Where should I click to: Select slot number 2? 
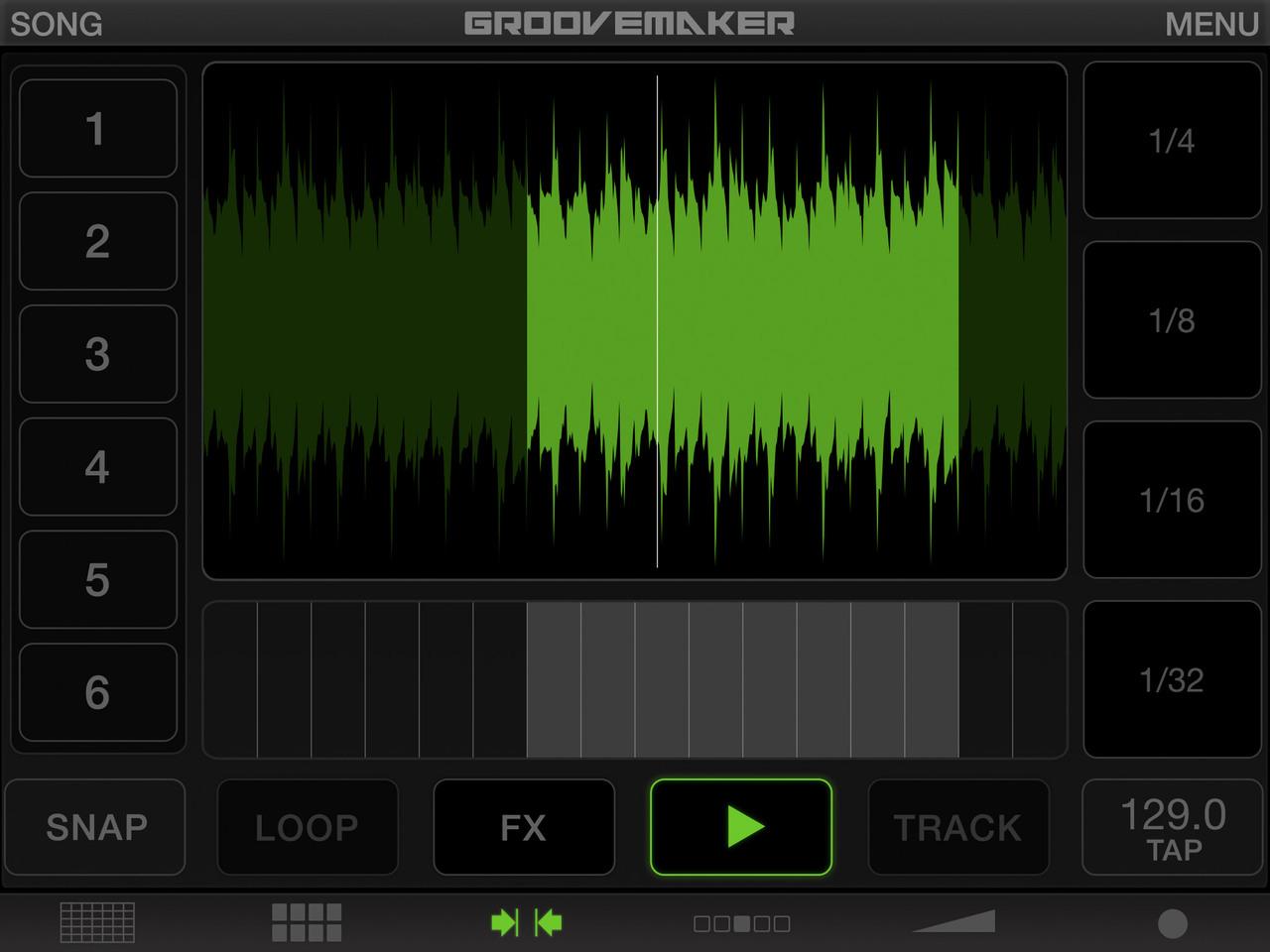[97, 241]
